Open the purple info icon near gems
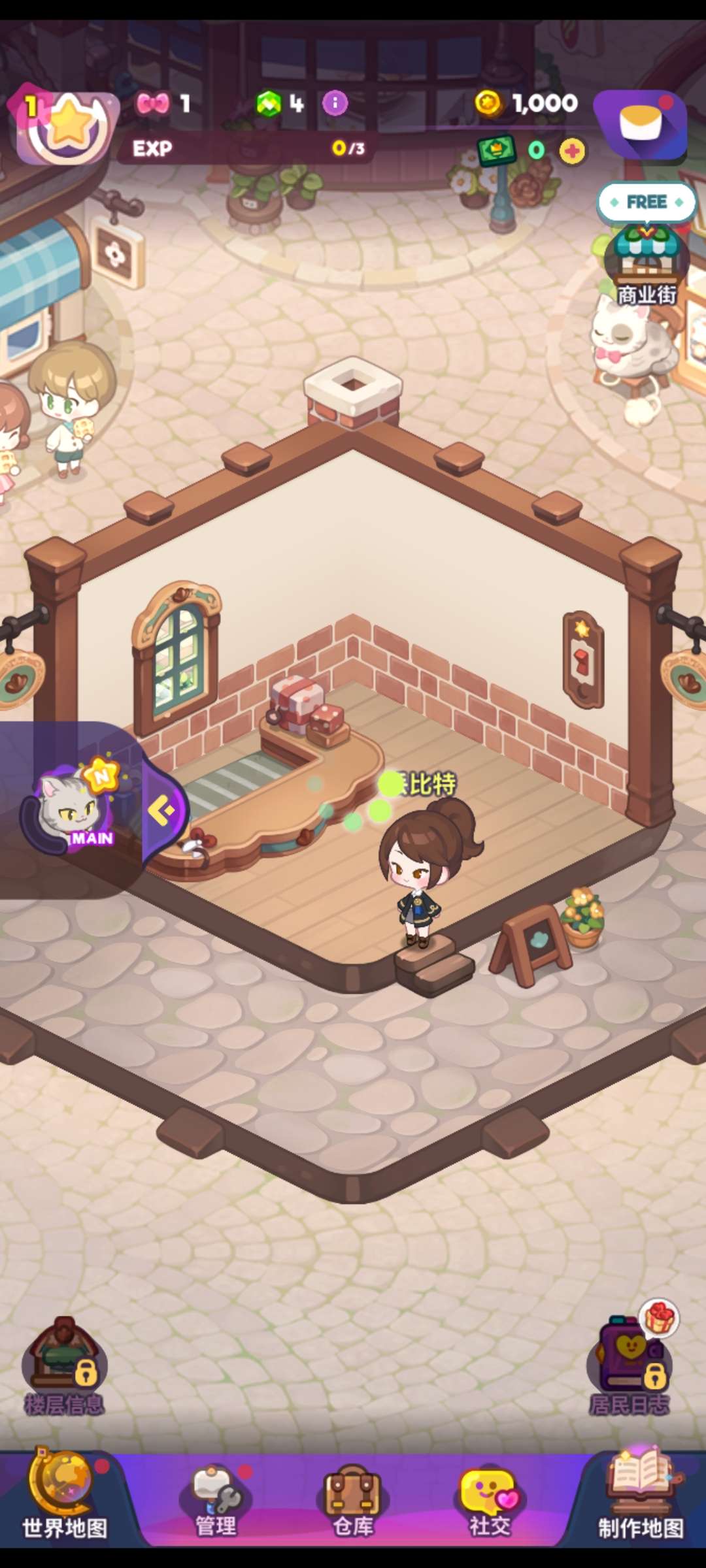 [335, 103]
